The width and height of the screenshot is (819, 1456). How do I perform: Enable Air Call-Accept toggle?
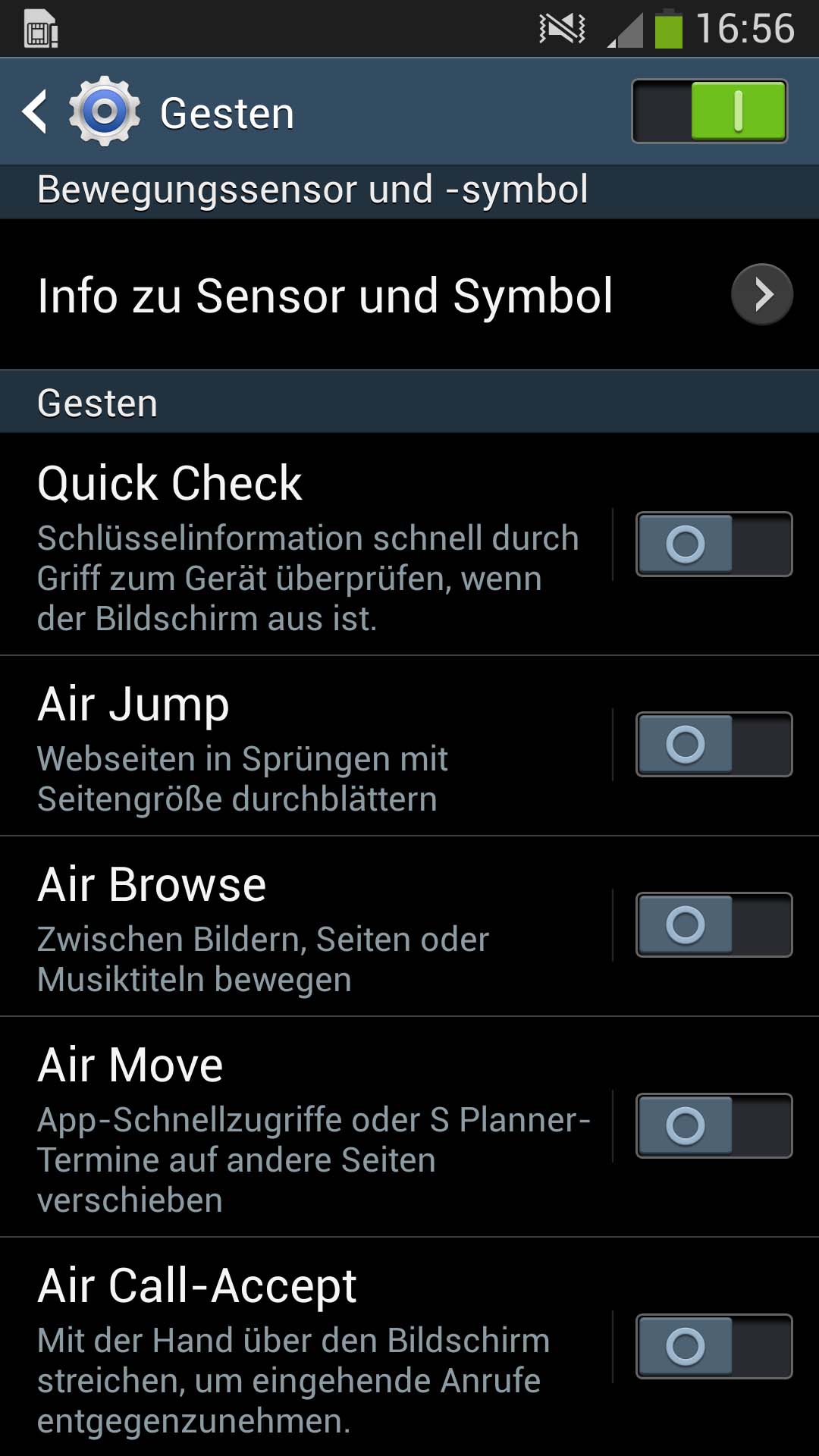pyautogui.click(x=714, y=1346)
